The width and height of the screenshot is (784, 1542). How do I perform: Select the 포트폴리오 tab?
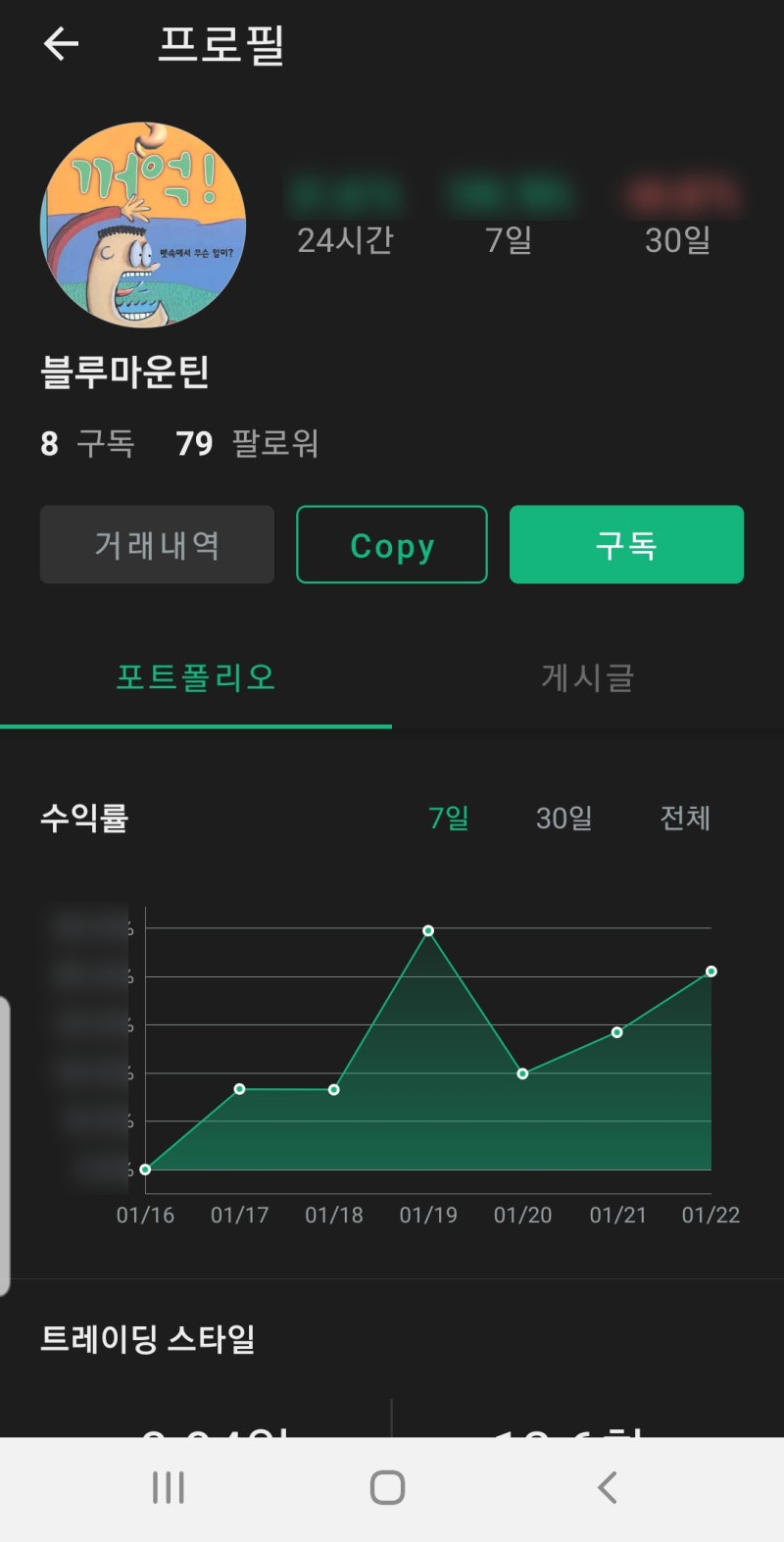[x=194, y=678]
